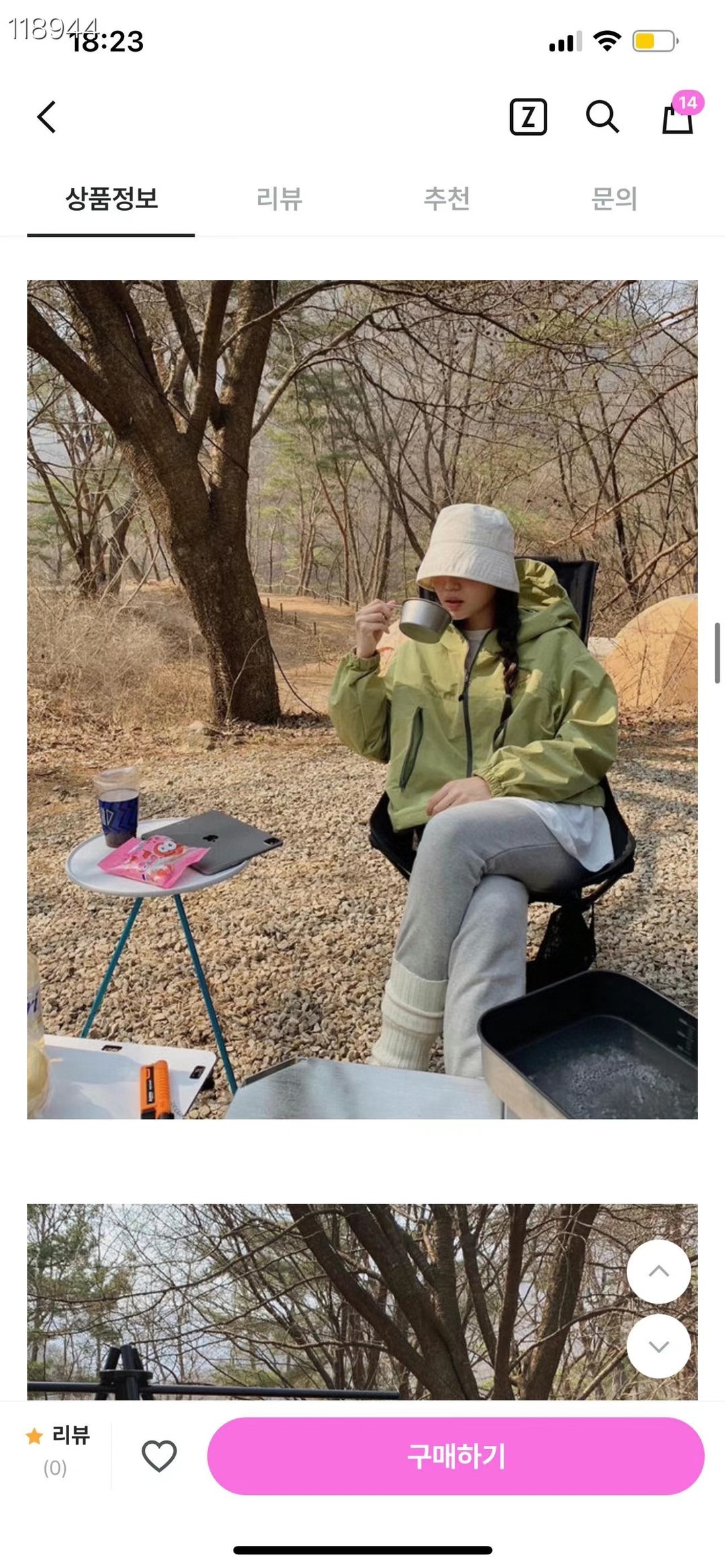The height and width of the screenshot is (1568, 725).
Task: Jump to bottom with the down arrow button
Action: point(659,1346)
